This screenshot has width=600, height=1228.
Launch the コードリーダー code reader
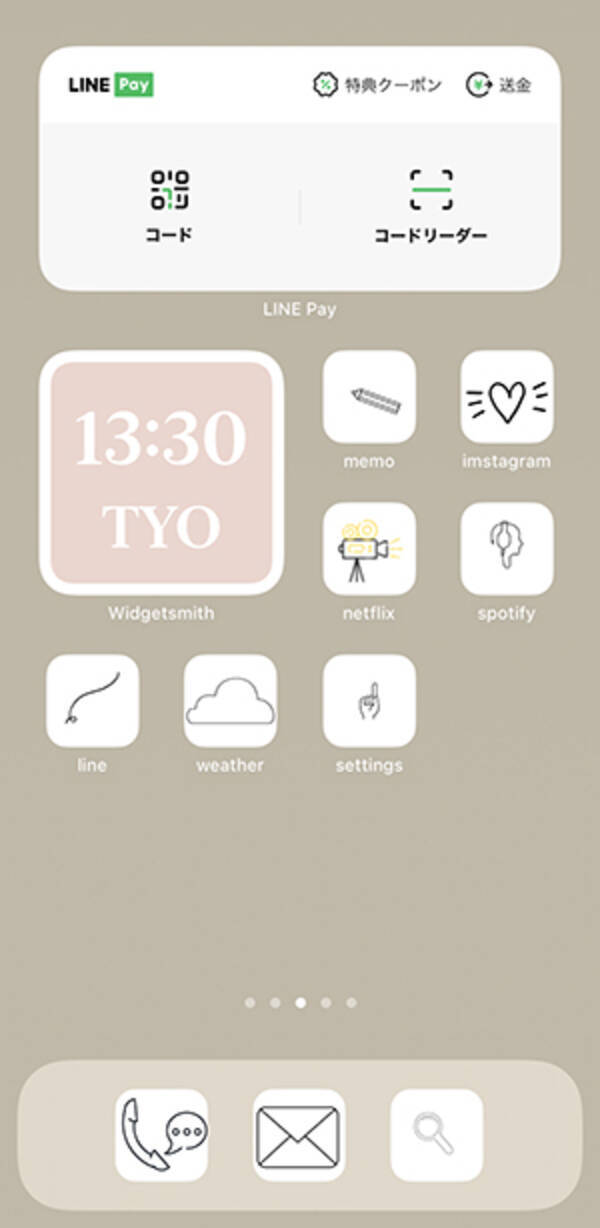point(431,206)
